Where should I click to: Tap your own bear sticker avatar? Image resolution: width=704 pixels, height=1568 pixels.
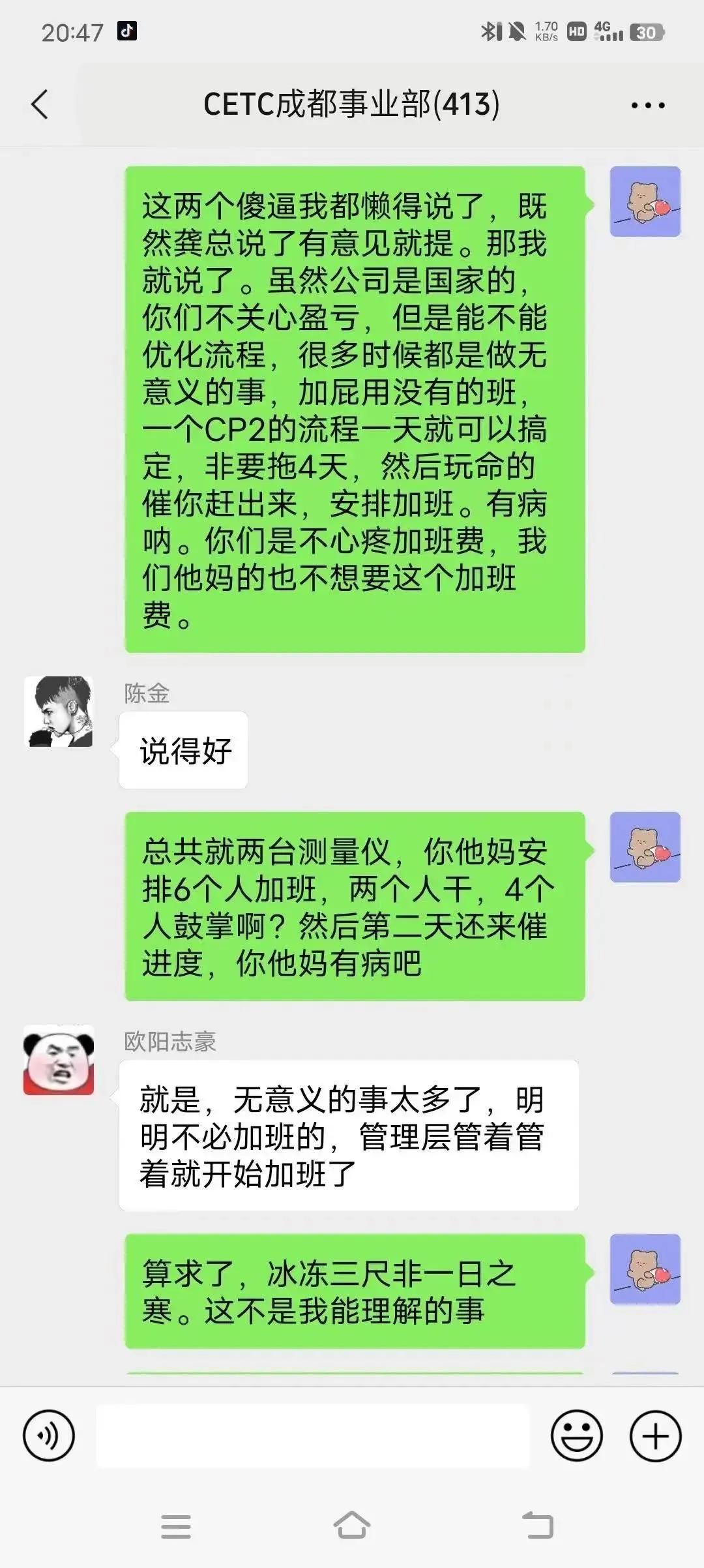click(644, 202)
